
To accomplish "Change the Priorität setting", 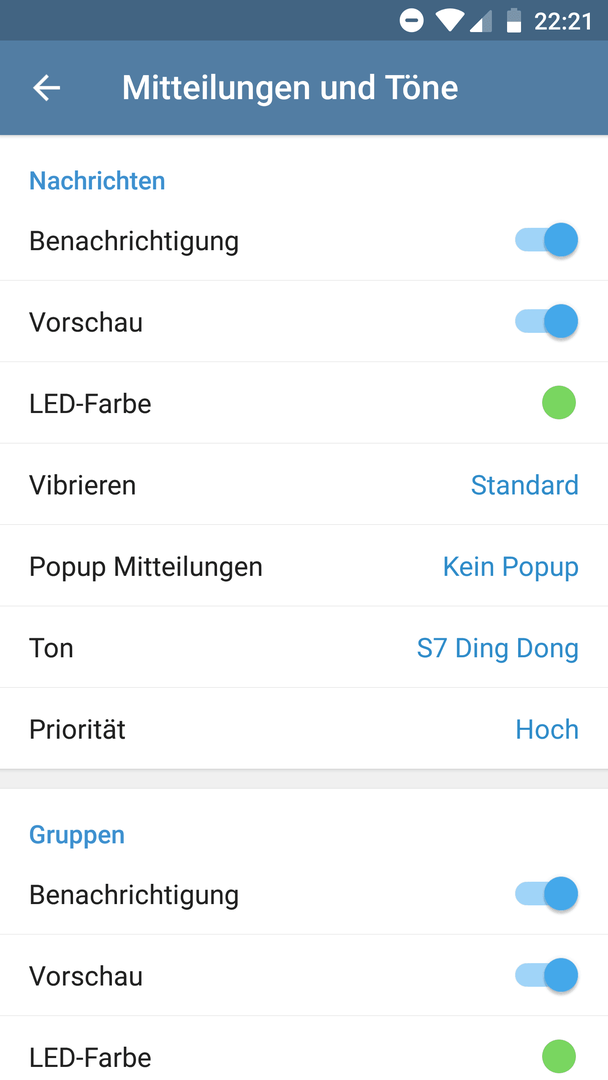I will point(304,729).
